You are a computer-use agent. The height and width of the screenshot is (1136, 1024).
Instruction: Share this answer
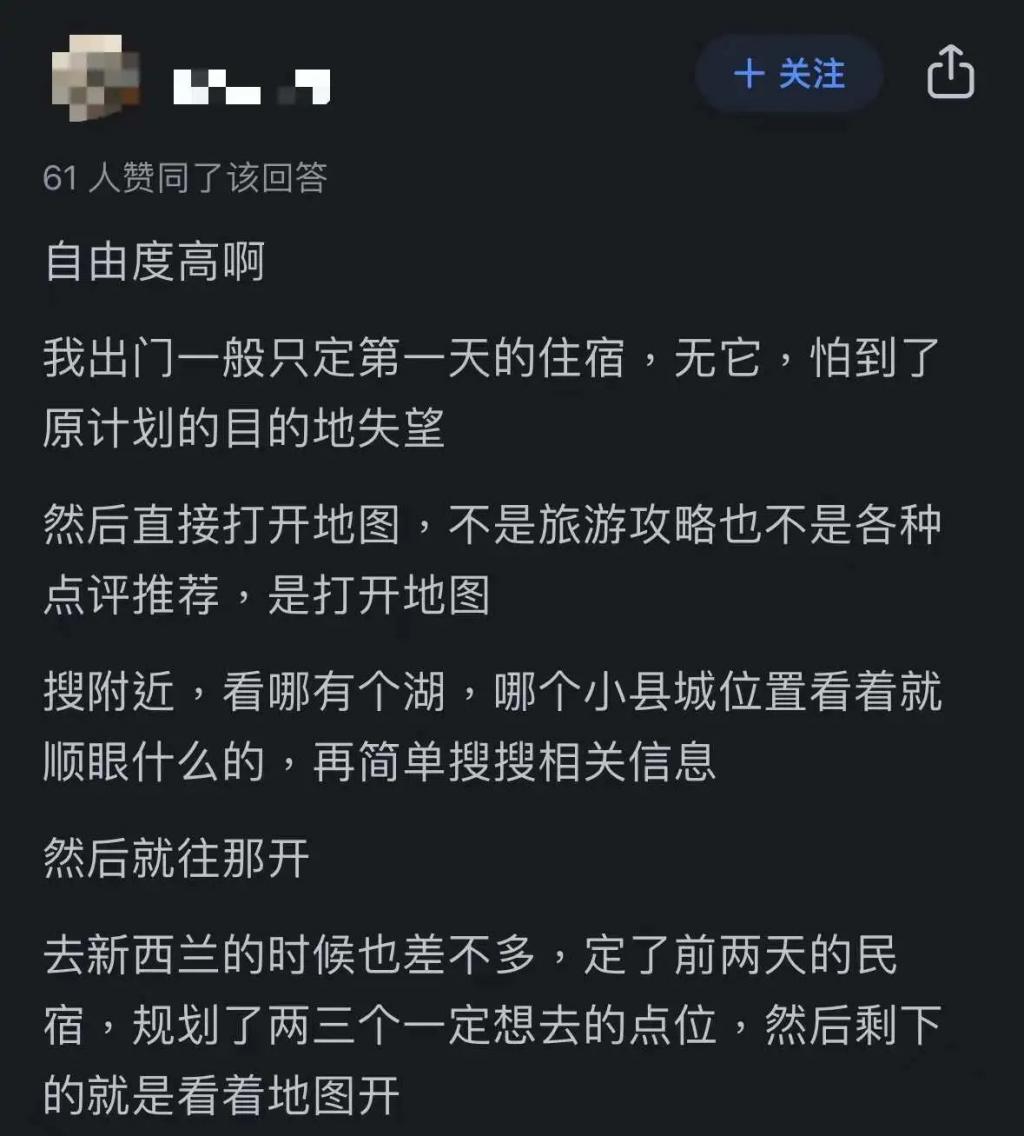[950, 73]
